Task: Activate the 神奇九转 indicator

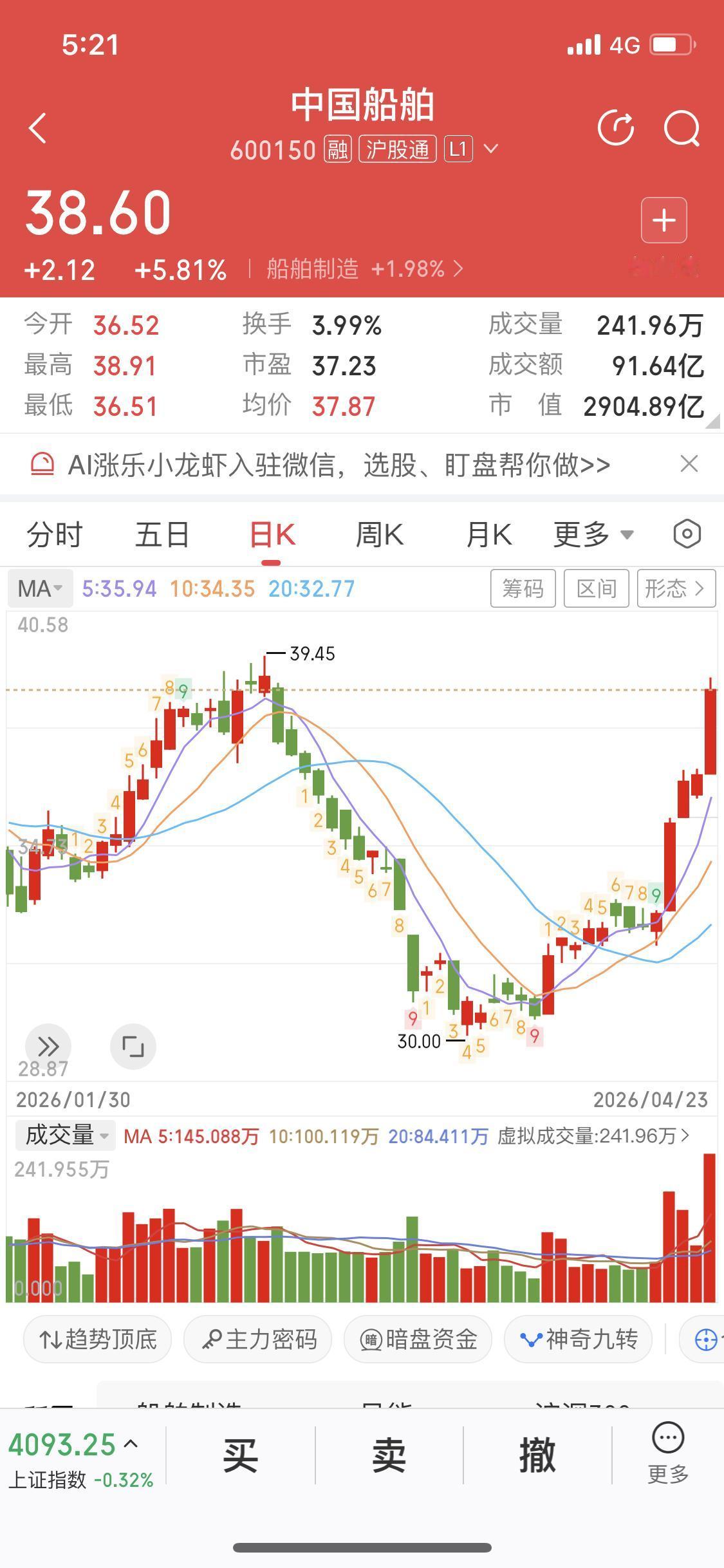Action: click(x=577, y=1338)
